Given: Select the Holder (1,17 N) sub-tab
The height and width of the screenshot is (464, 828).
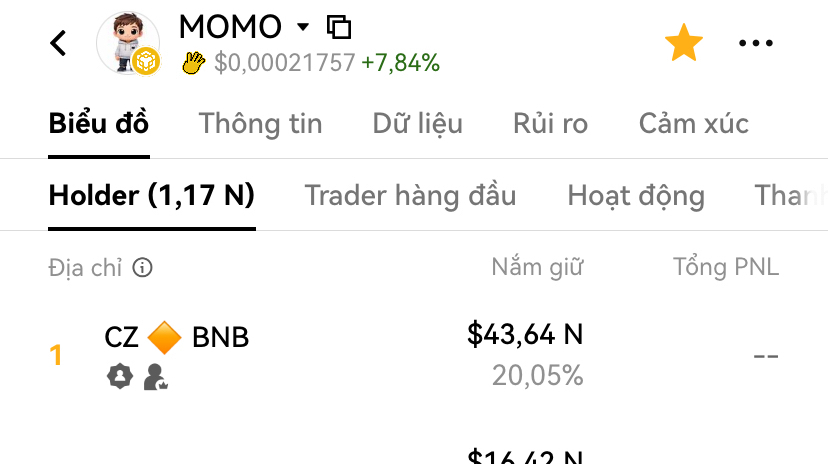Looking at the screenshot, I should [152, 195].
